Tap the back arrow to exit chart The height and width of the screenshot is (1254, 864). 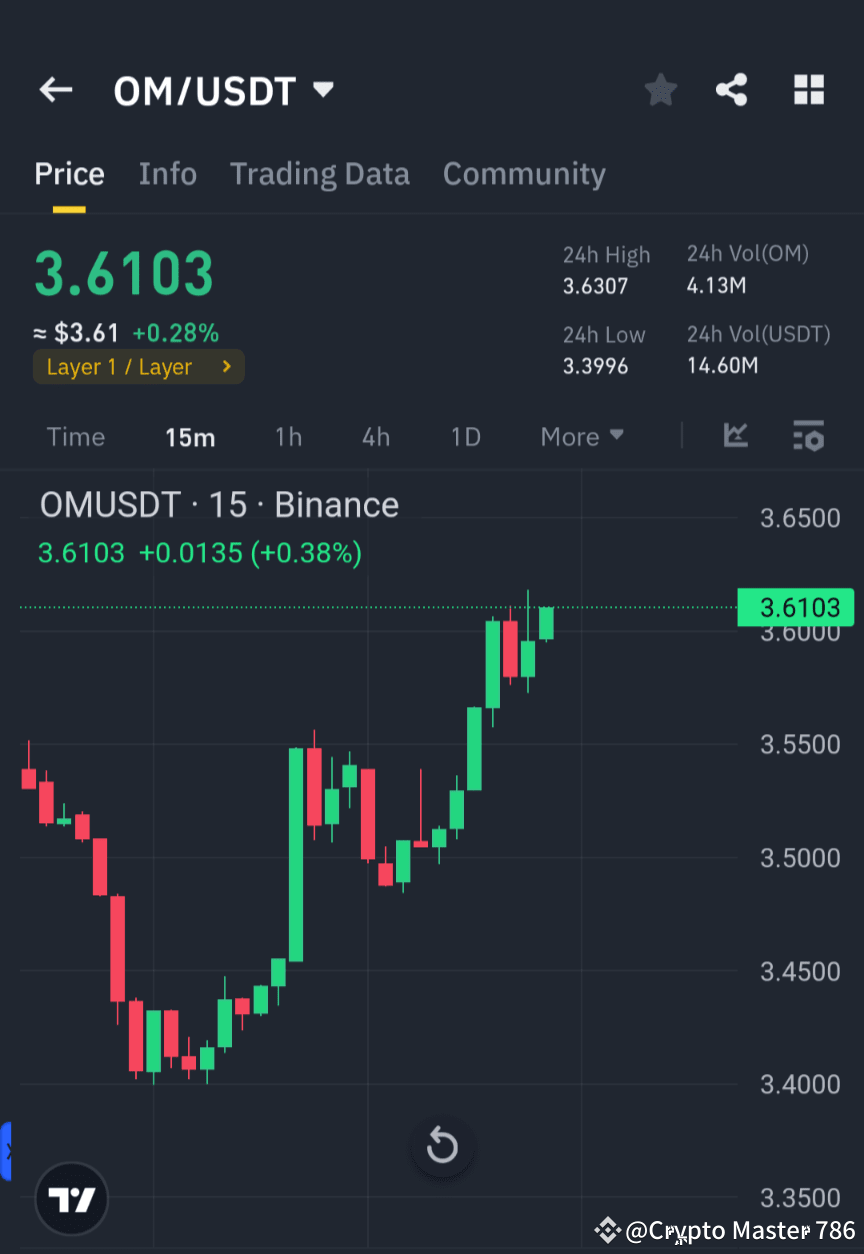tap(55, 90)
